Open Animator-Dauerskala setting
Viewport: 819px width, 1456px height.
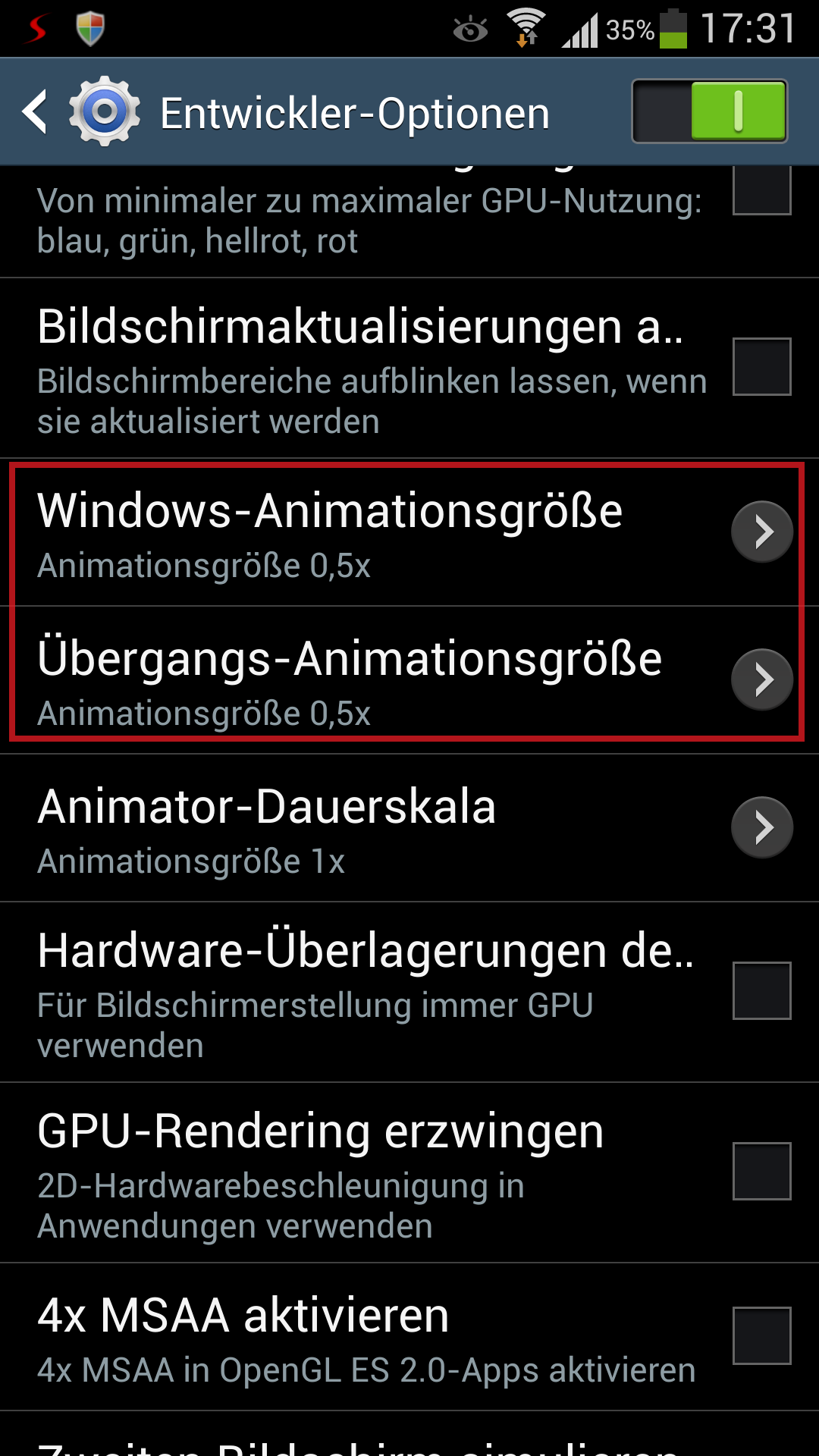(x=761, y=827)
